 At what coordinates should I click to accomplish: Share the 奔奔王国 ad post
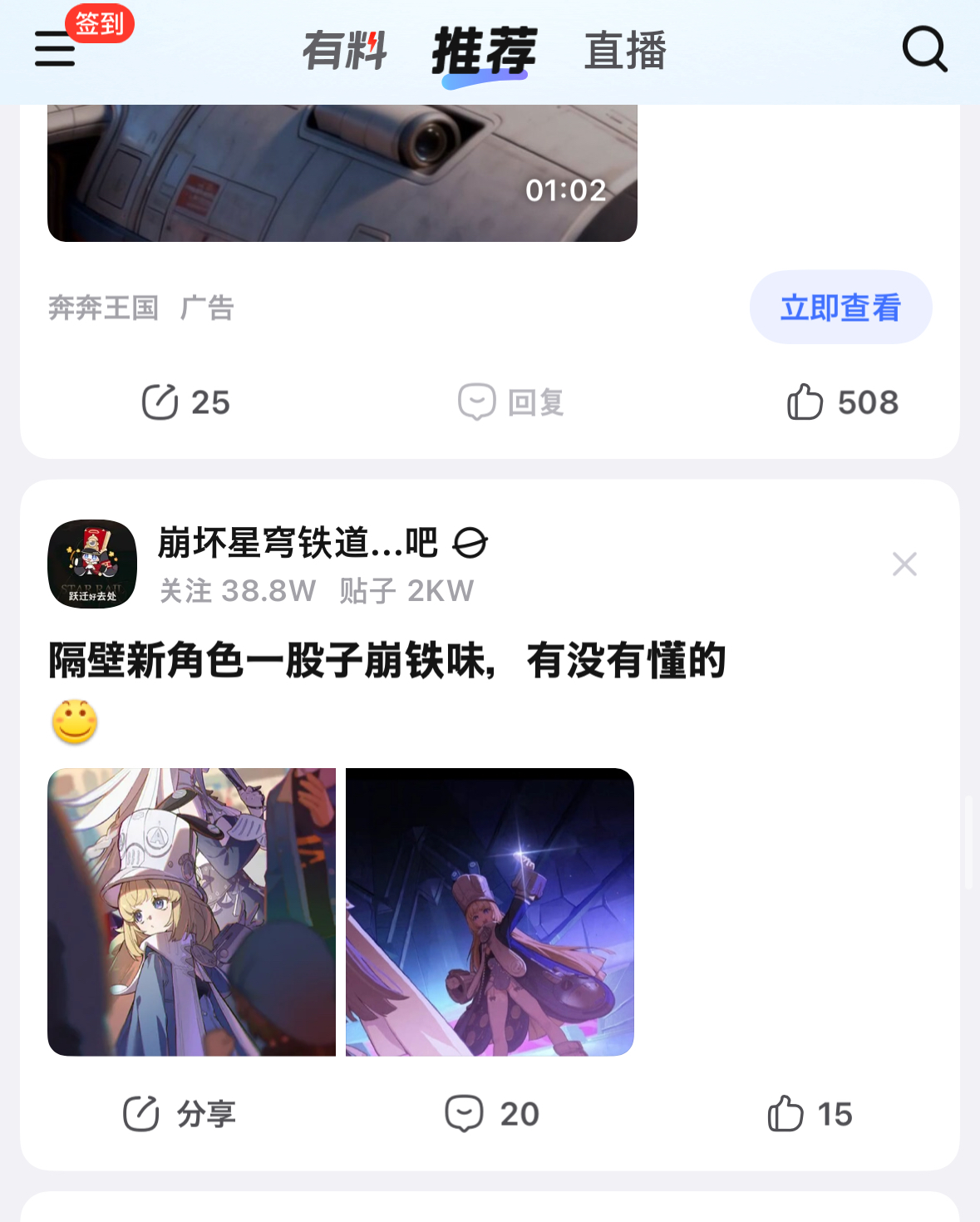pos(185,402)
